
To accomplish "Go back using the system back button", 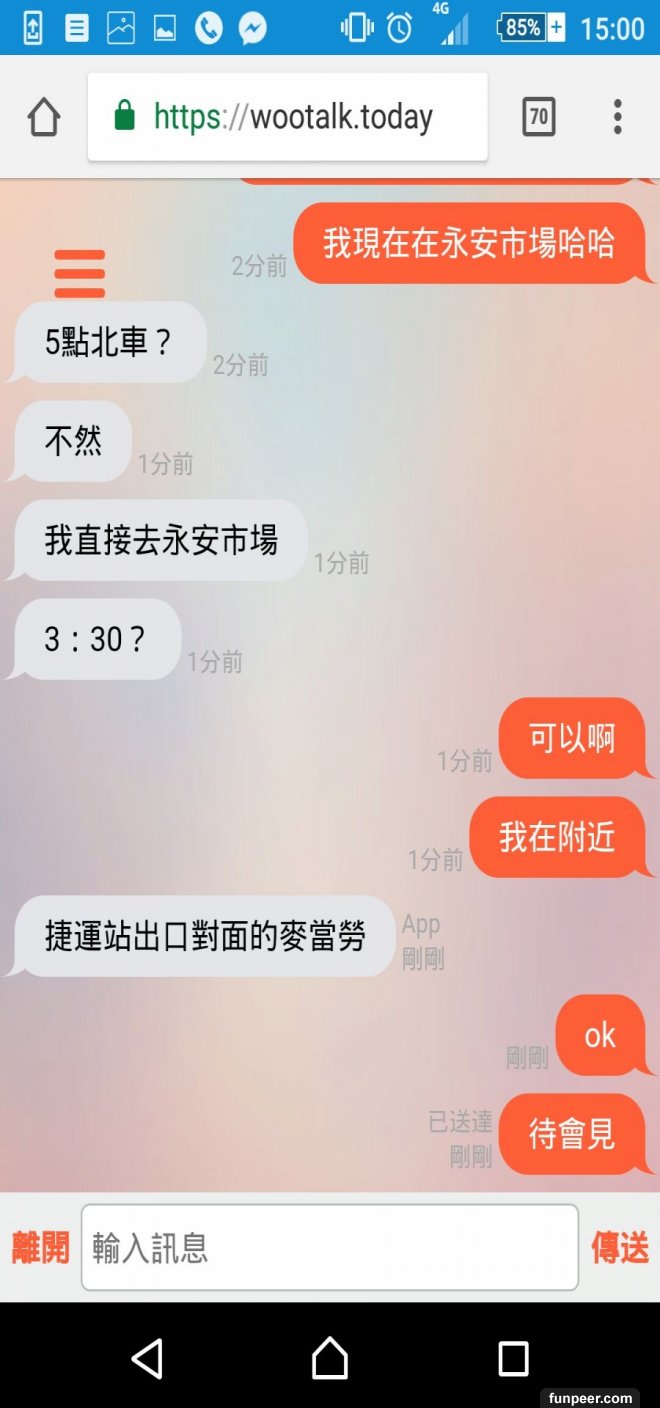I will pyautogui.click(x=147, y=1359).
